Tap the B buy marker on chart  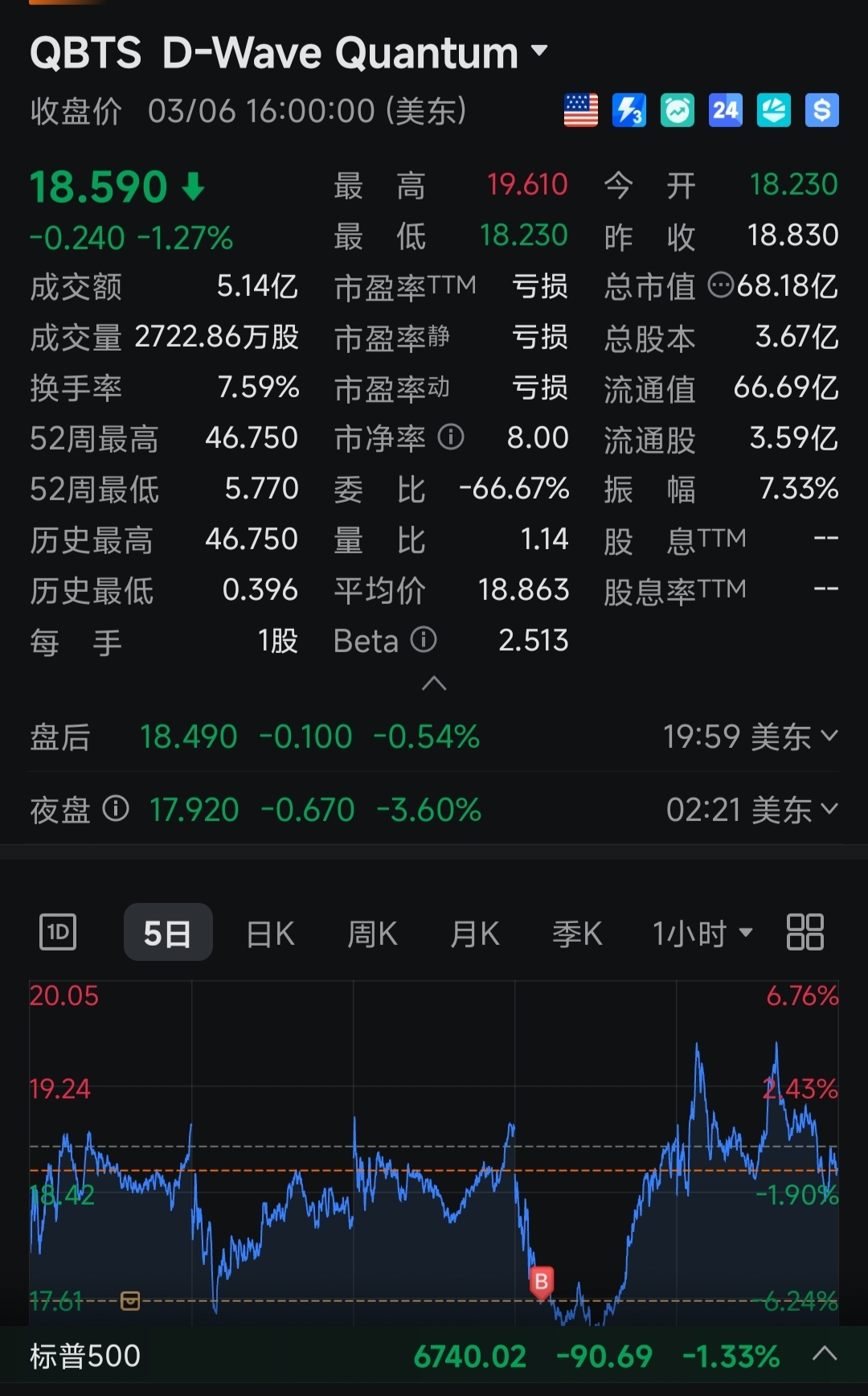542,1282
